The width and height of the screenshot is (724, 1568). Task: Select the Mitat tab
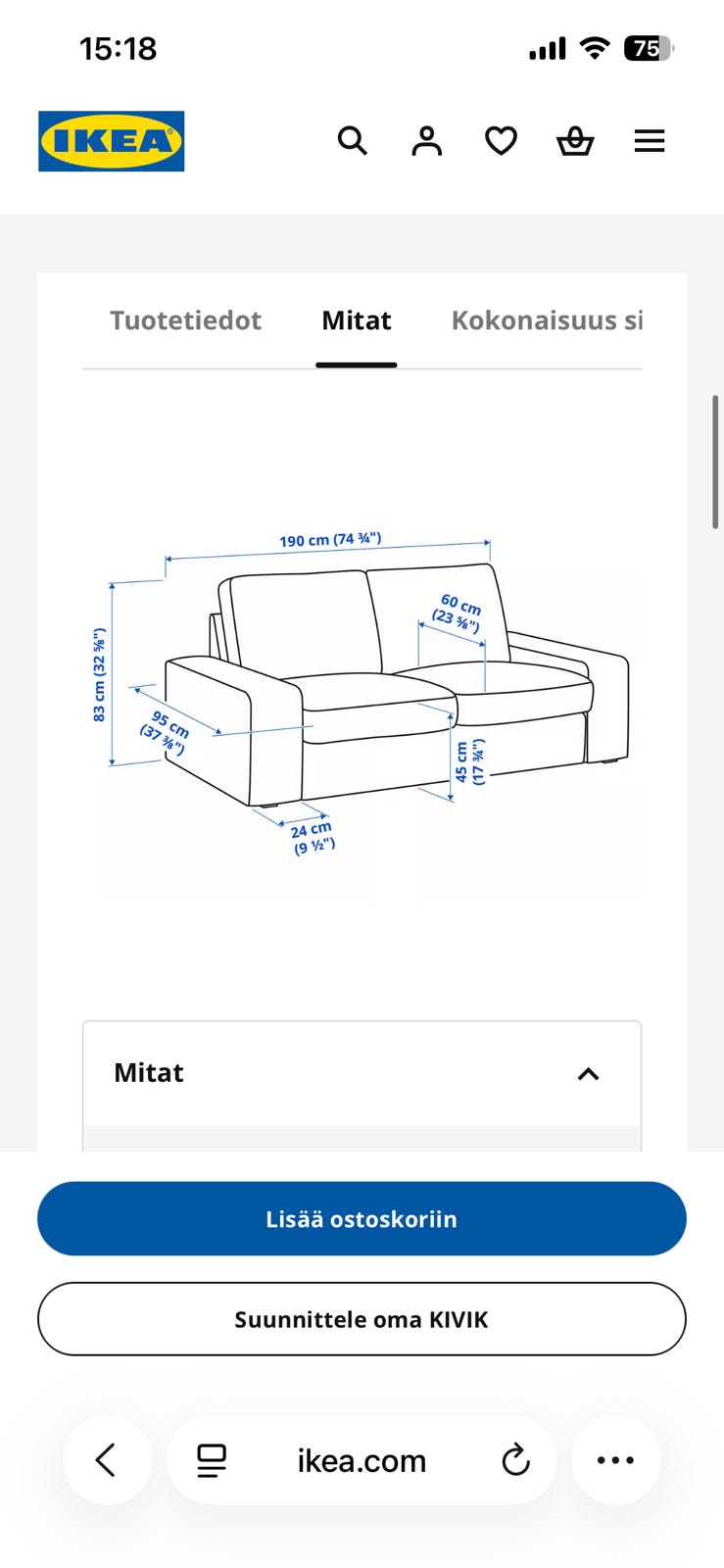pyautogui.click(x=357, y=320)
